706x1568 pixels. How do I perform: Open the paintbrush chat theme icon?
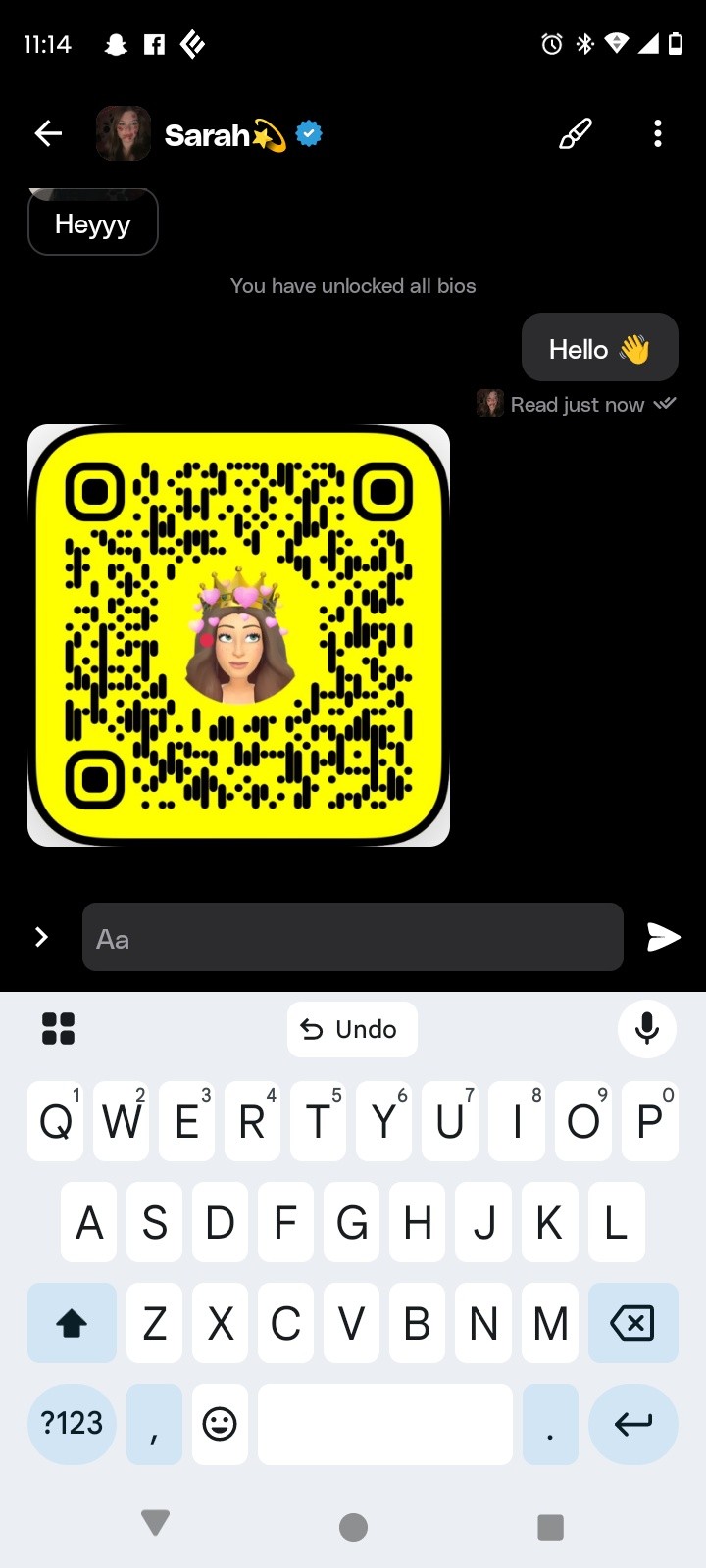coord(576,133)
